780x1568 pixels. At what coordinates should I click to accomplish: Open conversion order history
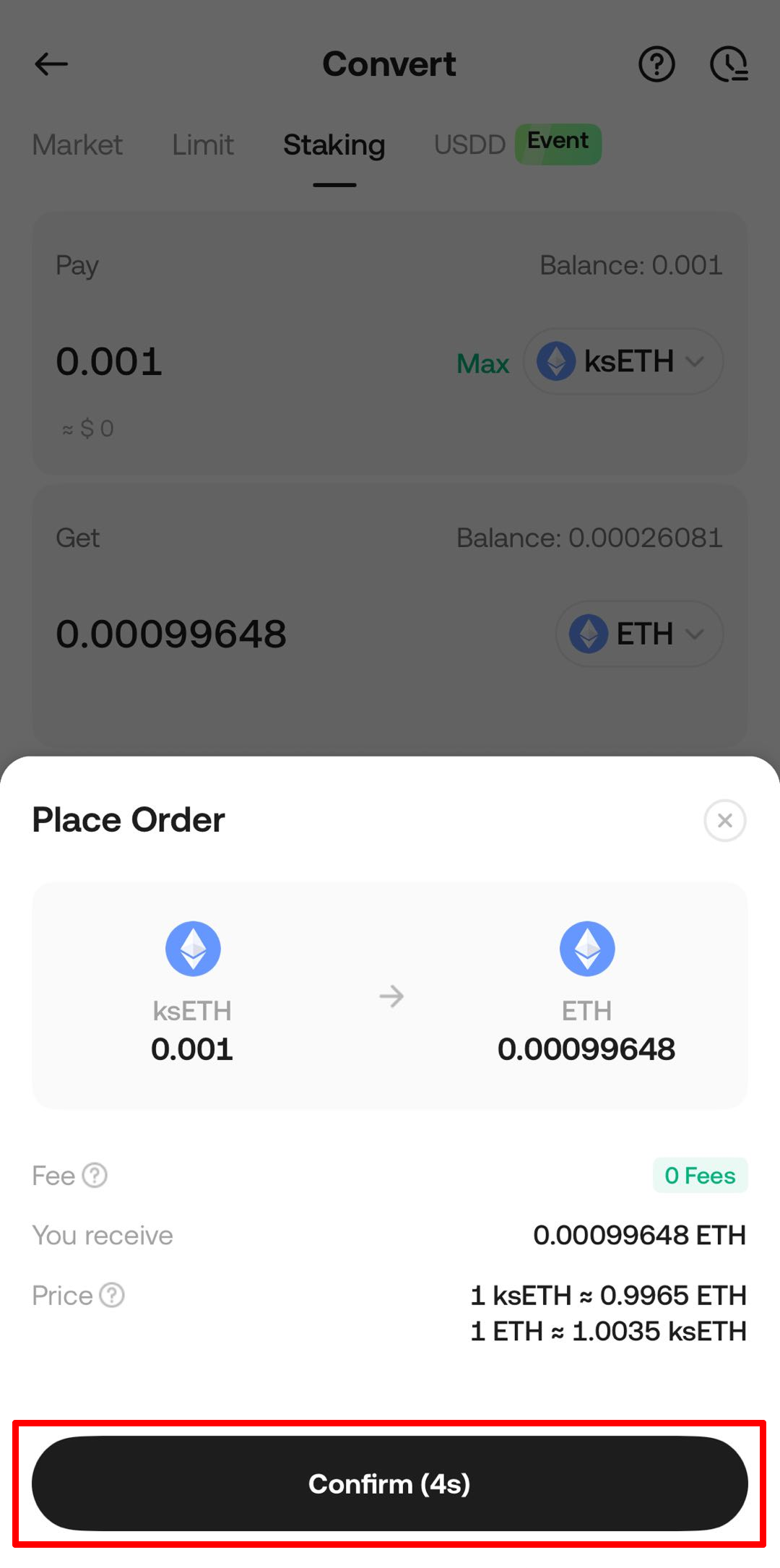click(728, 64)
